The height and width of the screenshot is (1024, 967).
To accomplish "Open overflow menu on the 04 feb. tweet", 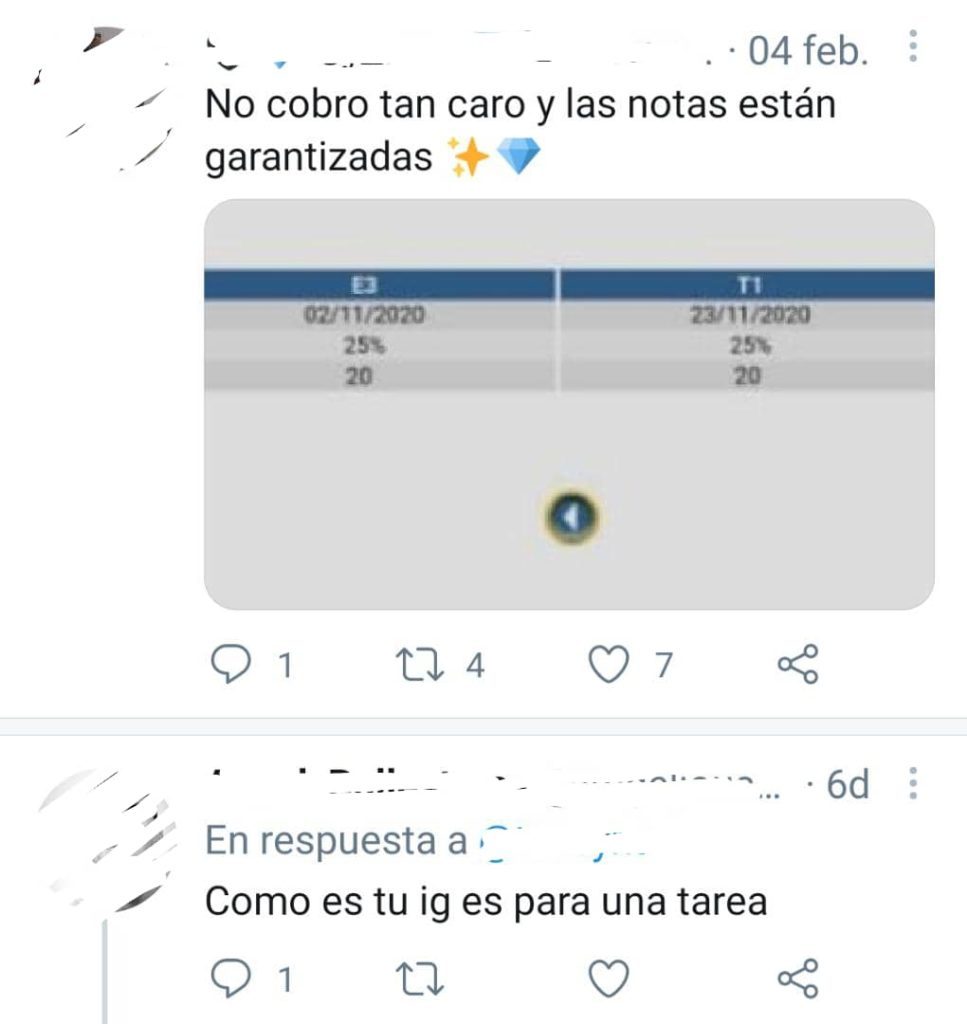I will pos(912,47).
